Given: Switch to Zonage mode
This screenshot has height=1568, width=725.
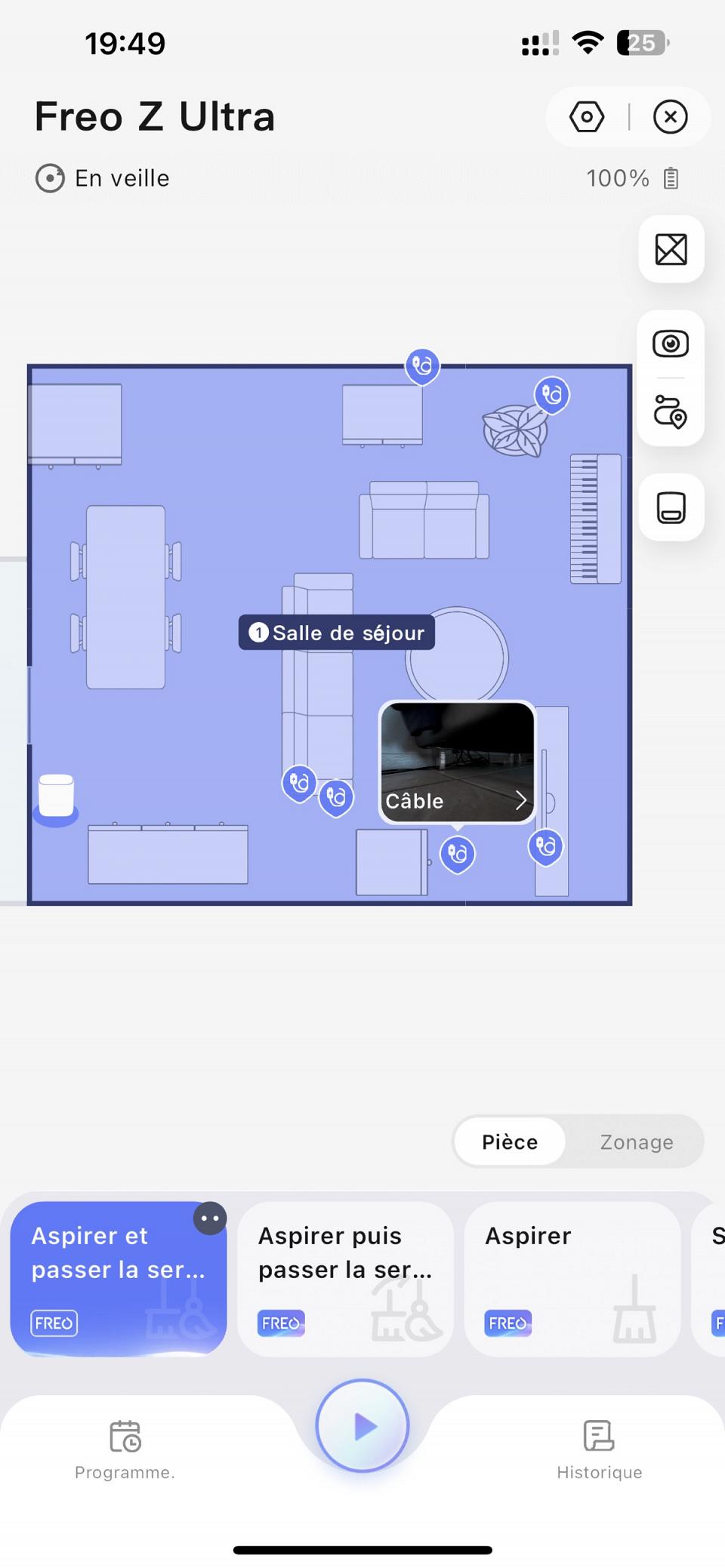Looking at the screenshot, I should coord(636,1141).
